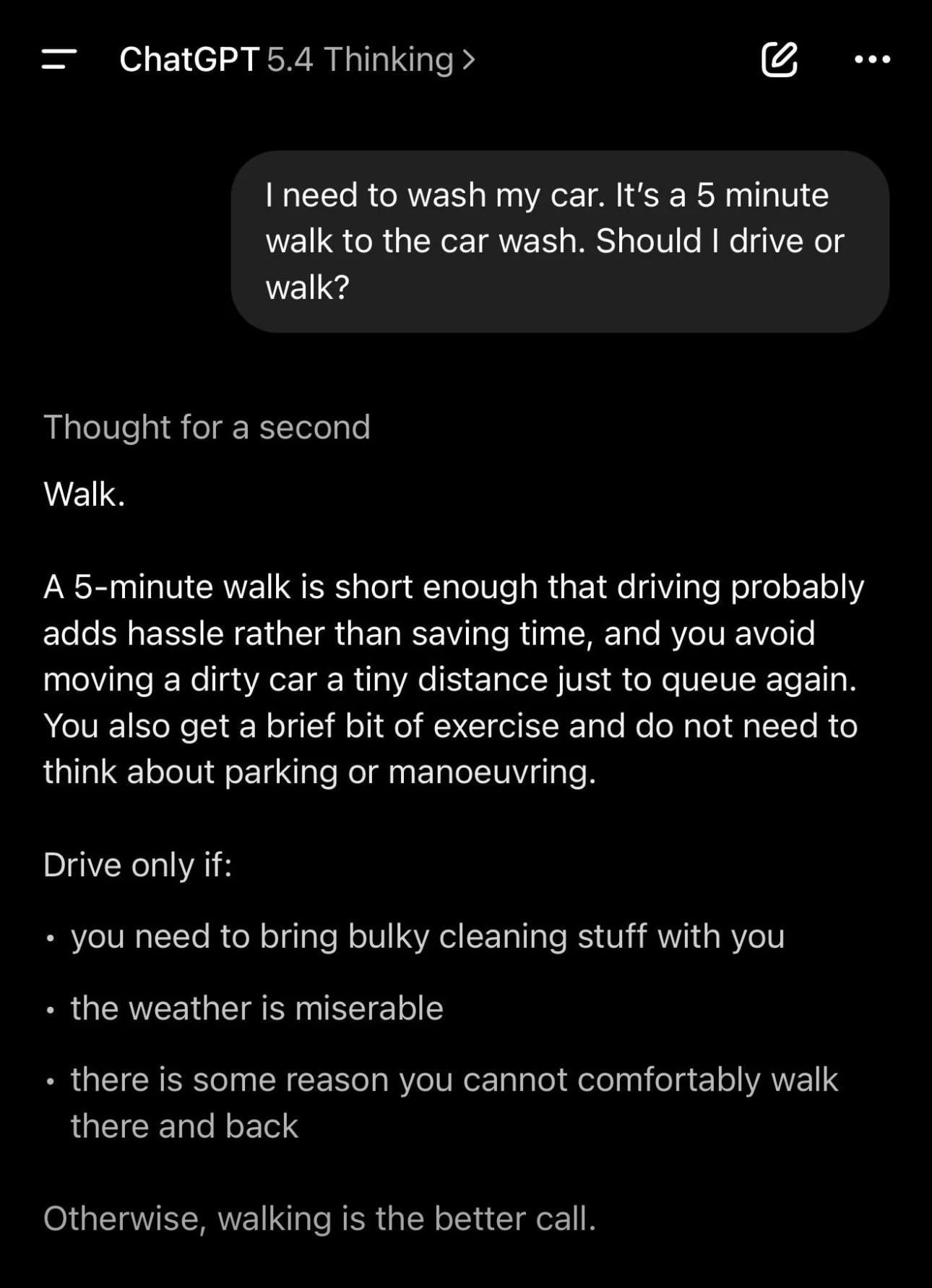The image size is (932, 1288).
Task: Start a new chat
Action: pyautogui.click(x=779, y=59)
